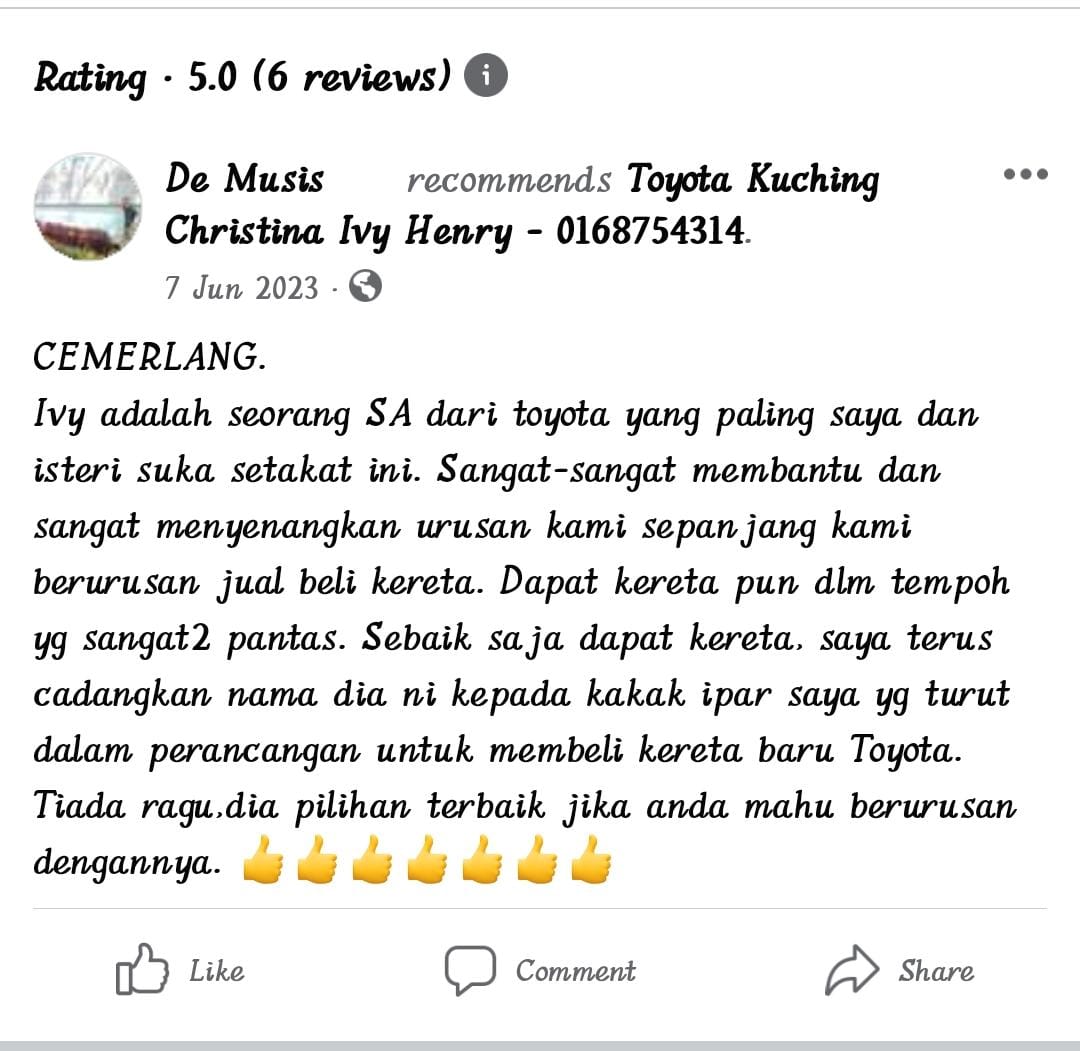Screen dimensions: 1080x1051
Task: View De Musis's profile picture
Action: pyautogui.click(x=88, y=207)
